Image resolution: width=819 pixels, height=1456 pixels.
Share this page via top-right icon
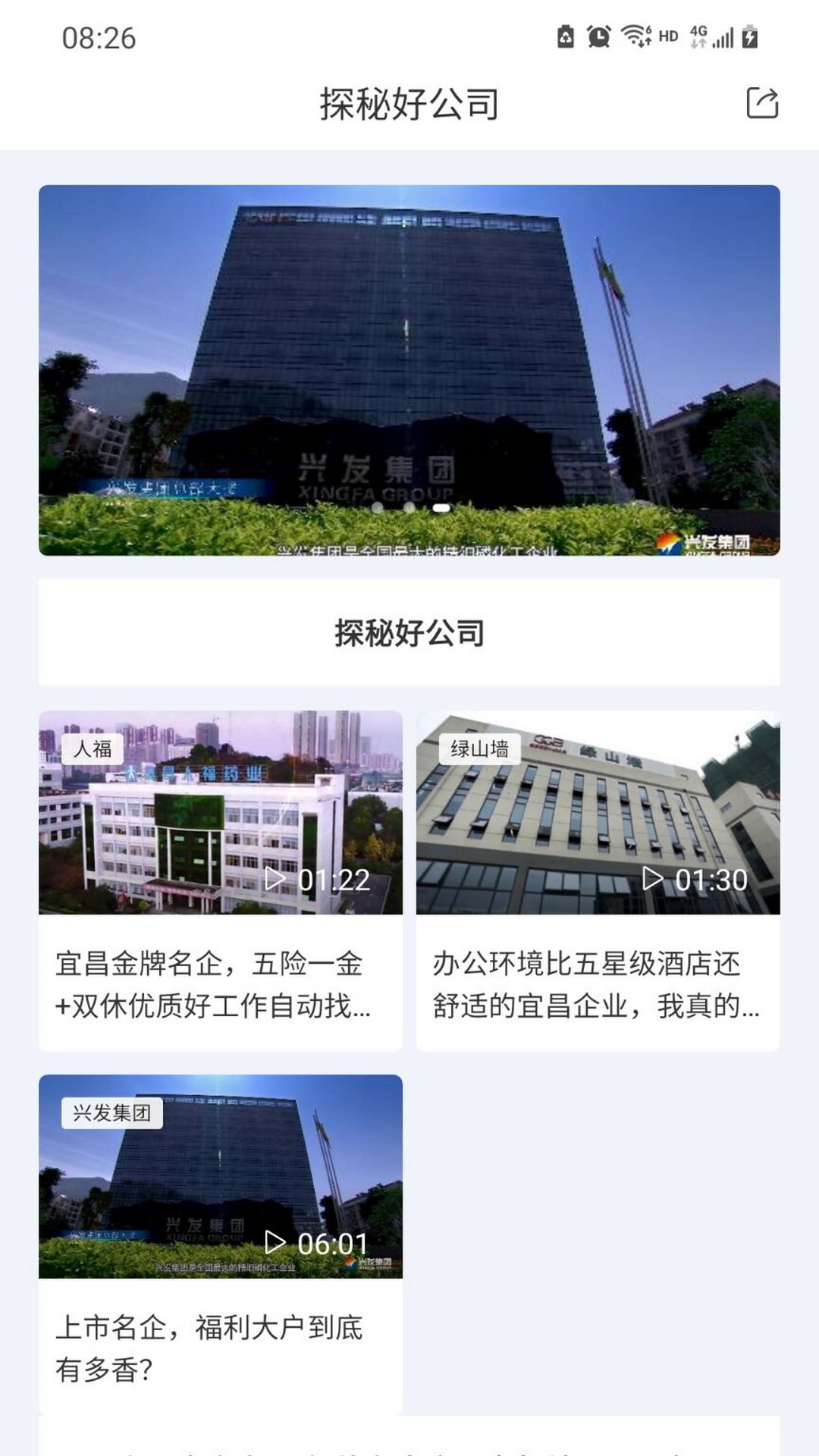[x=762, y=103]
